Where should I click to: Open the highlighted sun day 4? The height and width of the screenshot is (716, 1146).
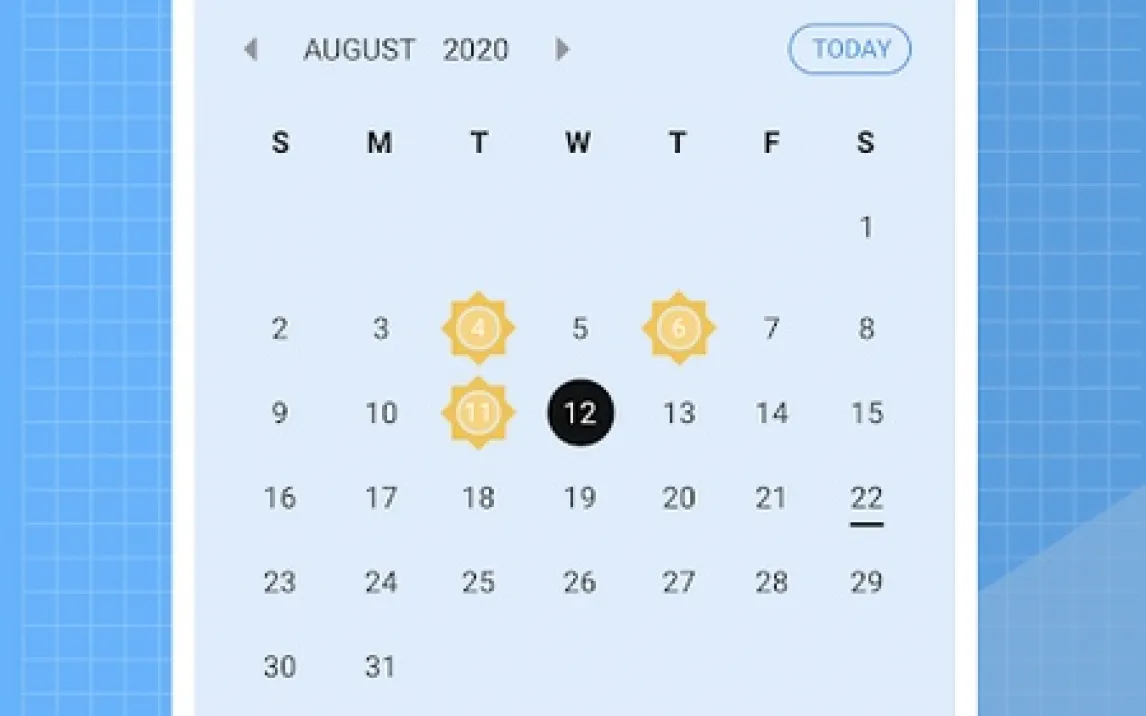point(478,328)
